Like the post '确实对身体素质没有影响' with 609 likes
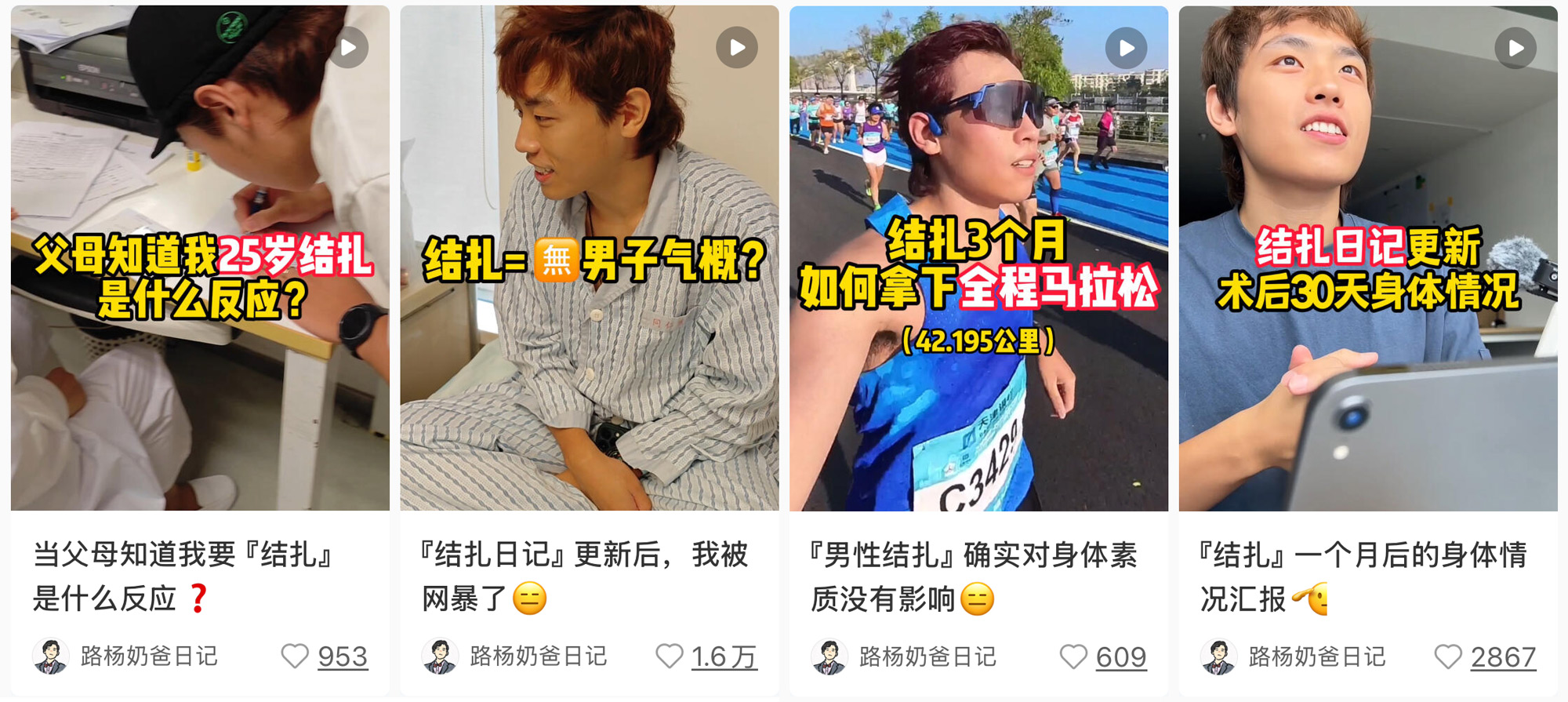Image resolution: width=1568 pixels, height=702 pixels. click(x=1073, y=657)
